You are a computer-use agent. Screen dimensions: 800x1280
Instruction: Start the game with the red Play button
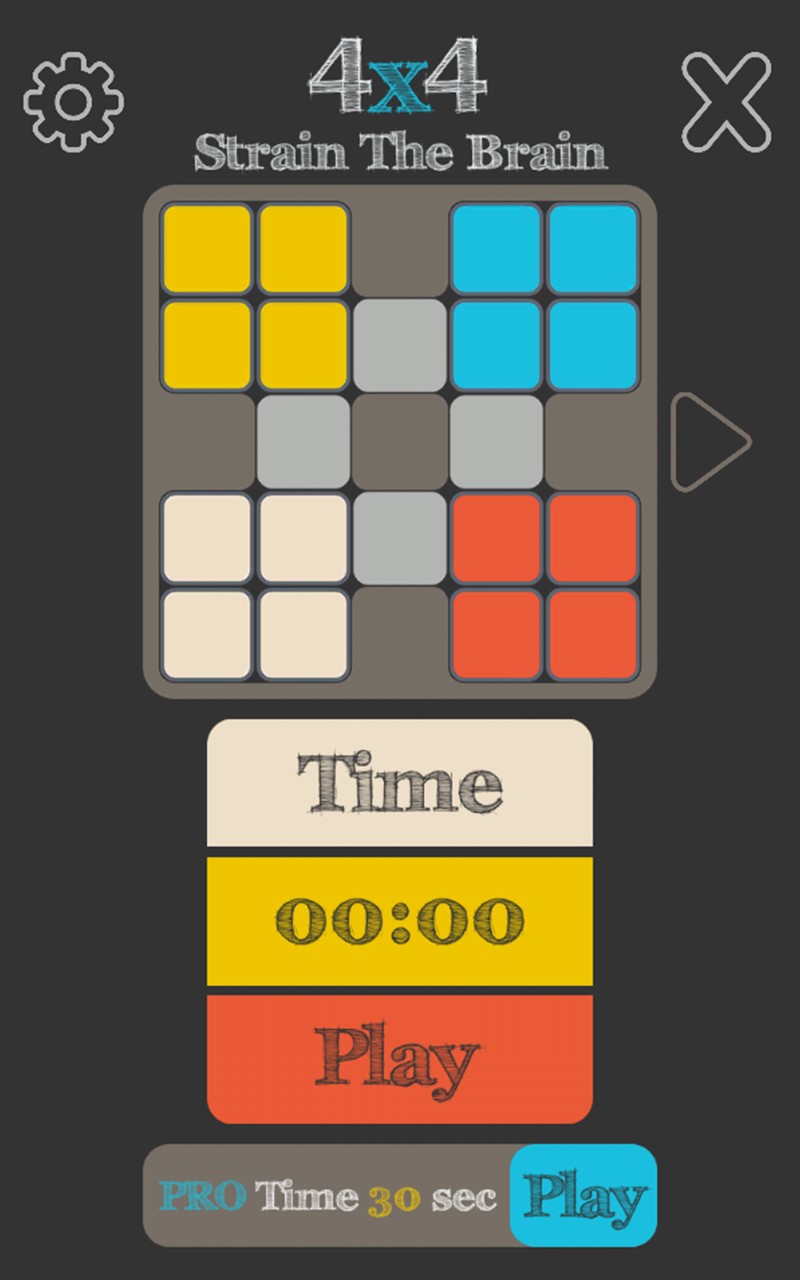pyautogui.click(x=399, y=1059)
